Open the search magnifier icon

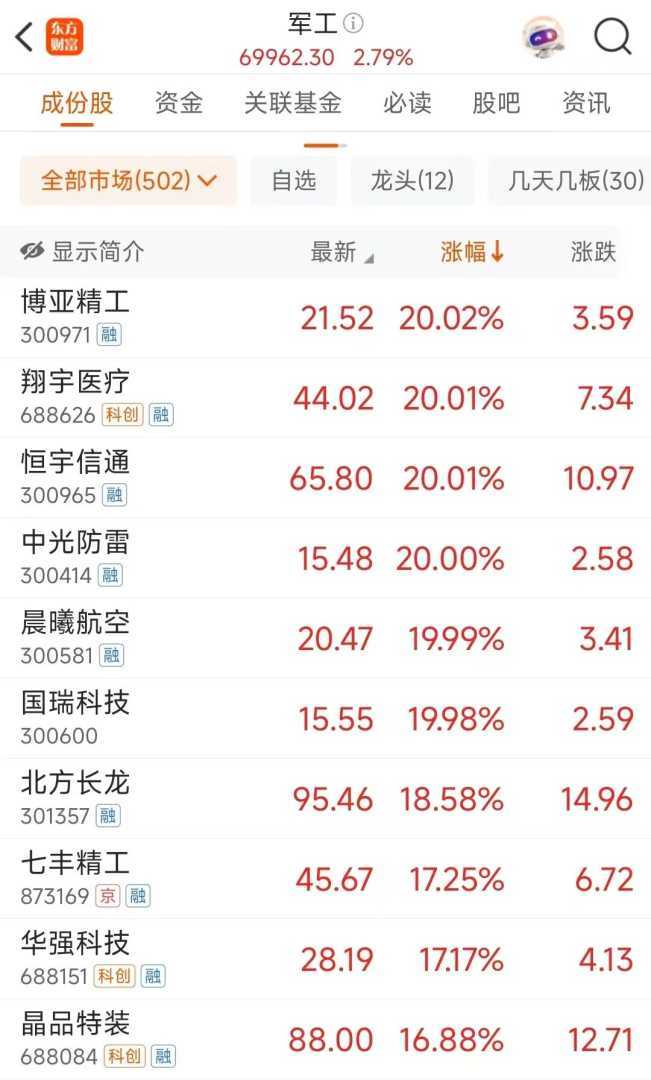coord(612,38)
